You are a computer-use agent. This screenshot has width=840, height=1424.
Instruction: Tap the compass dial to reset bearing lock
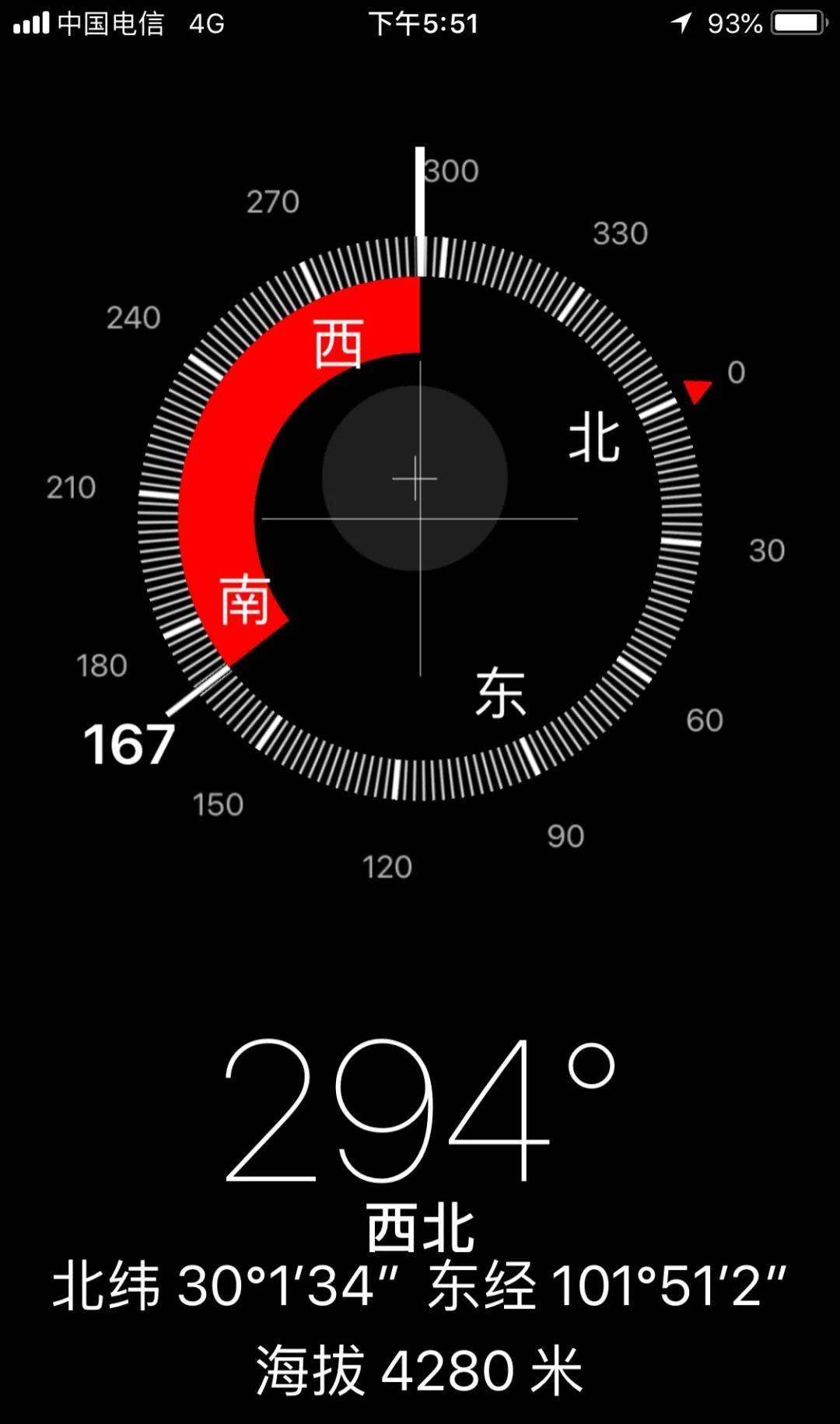coord(420,517)
